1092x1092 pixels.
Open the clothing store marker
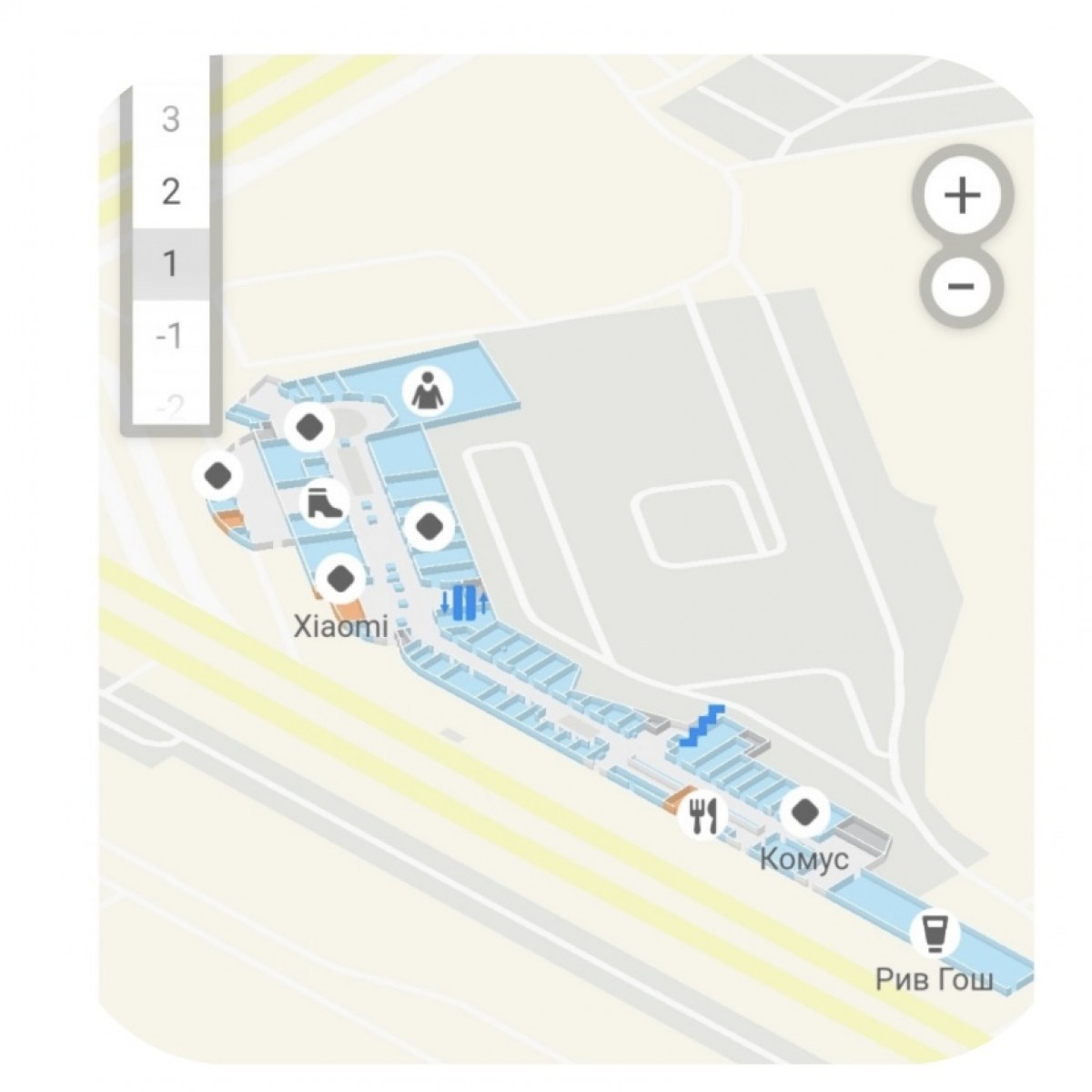pyautogui.click(x=427, y=392)
